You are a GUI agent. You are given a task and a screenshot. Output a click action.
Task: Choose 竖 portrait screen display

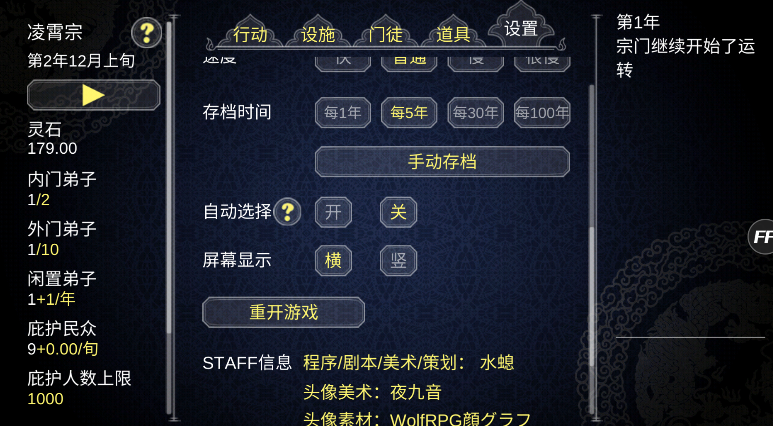tap(398, 261)
